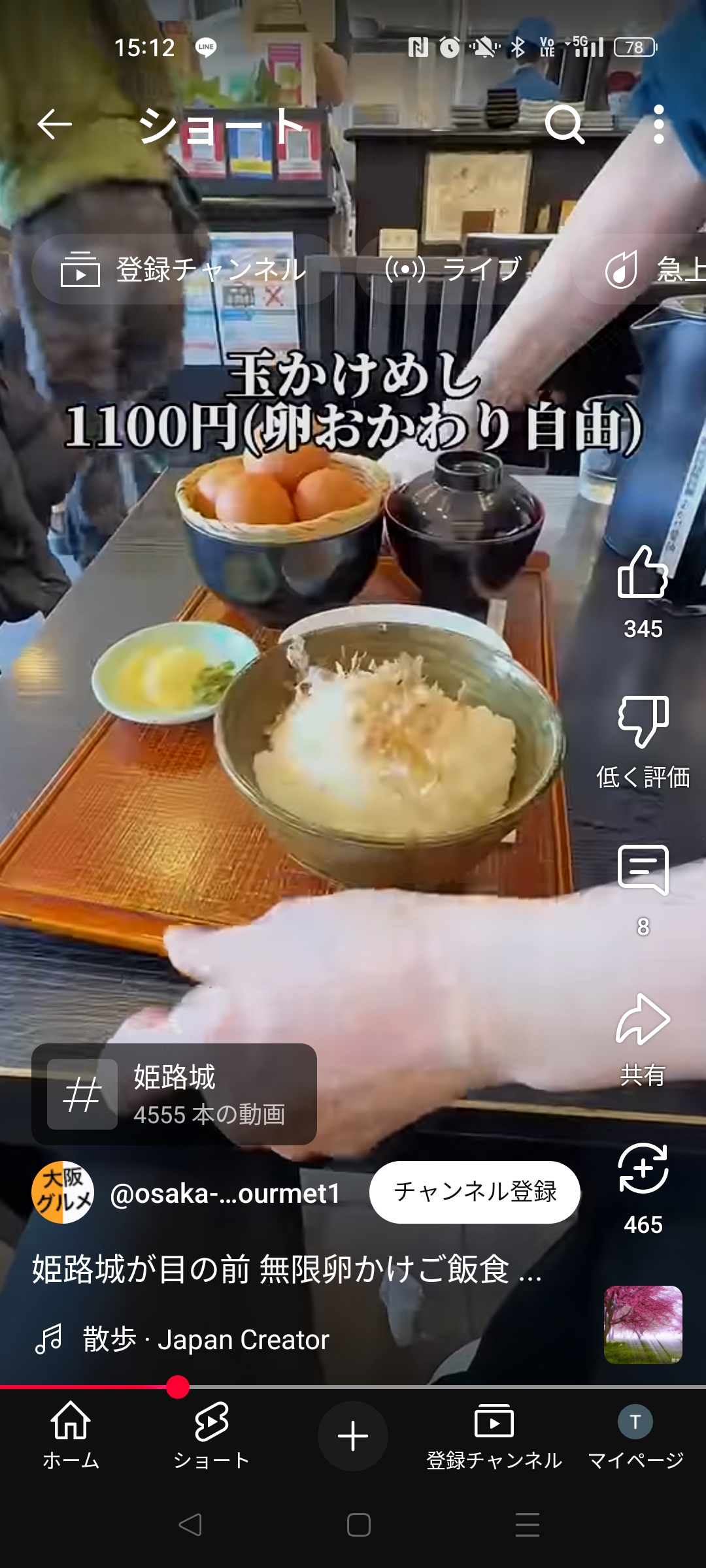706x1568 pixels.
Task: Open search in Shorts
Action: 565,124
